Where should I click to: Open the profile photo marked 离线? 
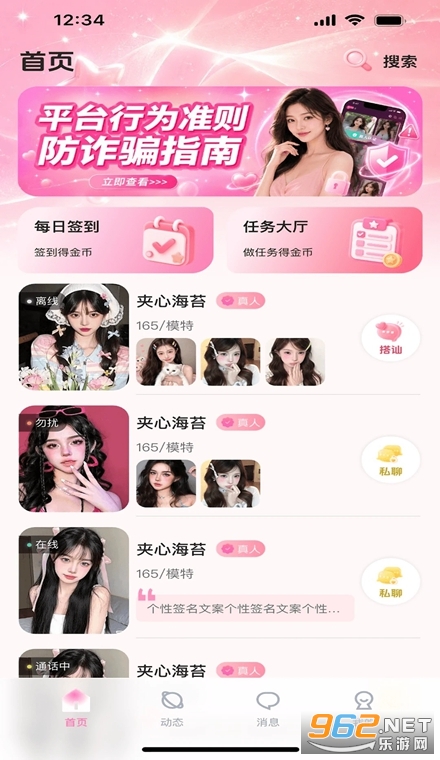click(x=74, y=337)
